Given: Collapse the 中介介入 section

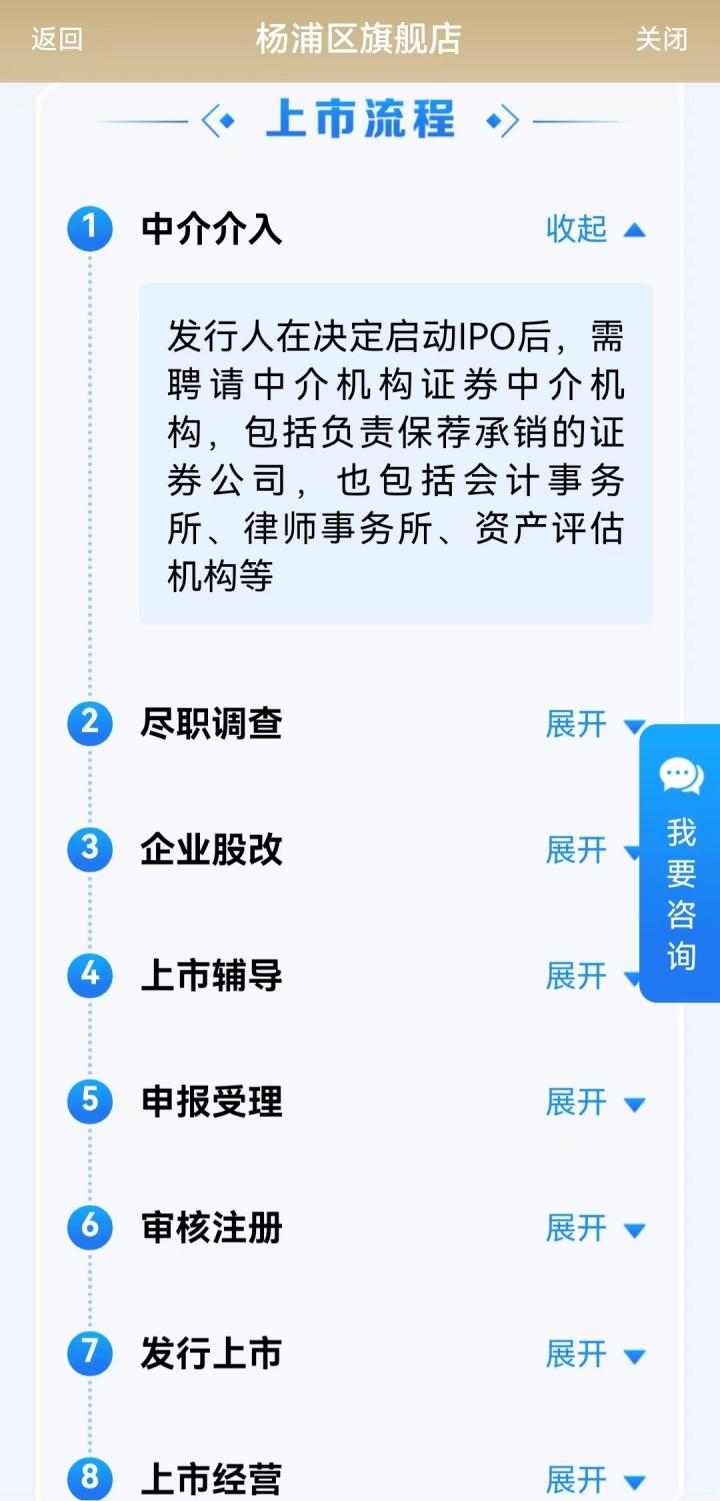Looking at the screenshot, I should coord(594,230).
